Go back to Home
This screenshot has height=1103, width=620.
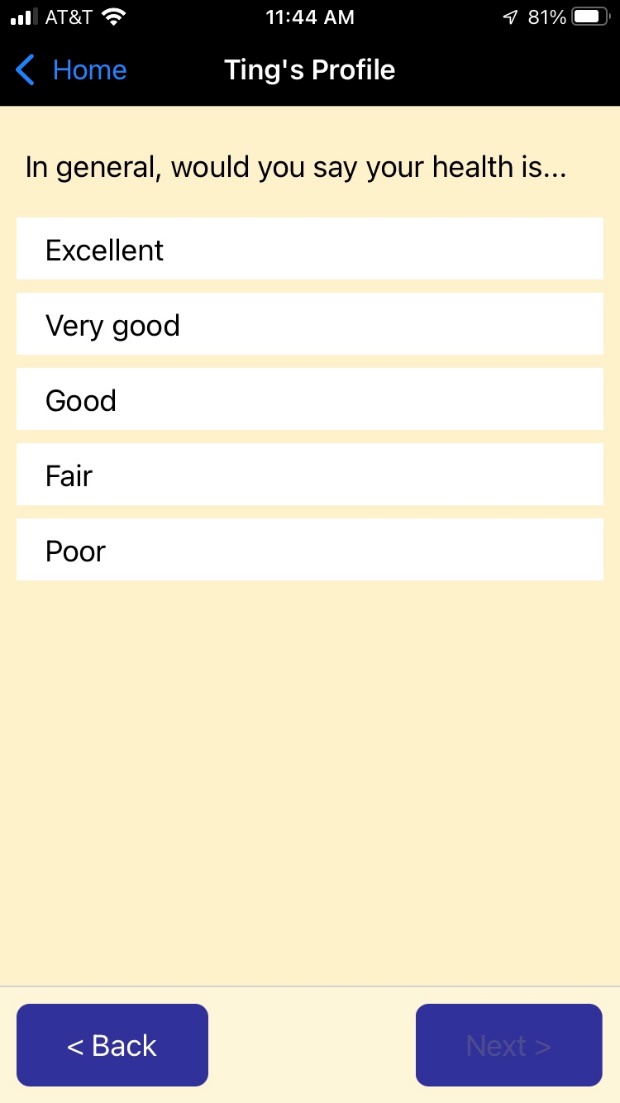(72, 70)
